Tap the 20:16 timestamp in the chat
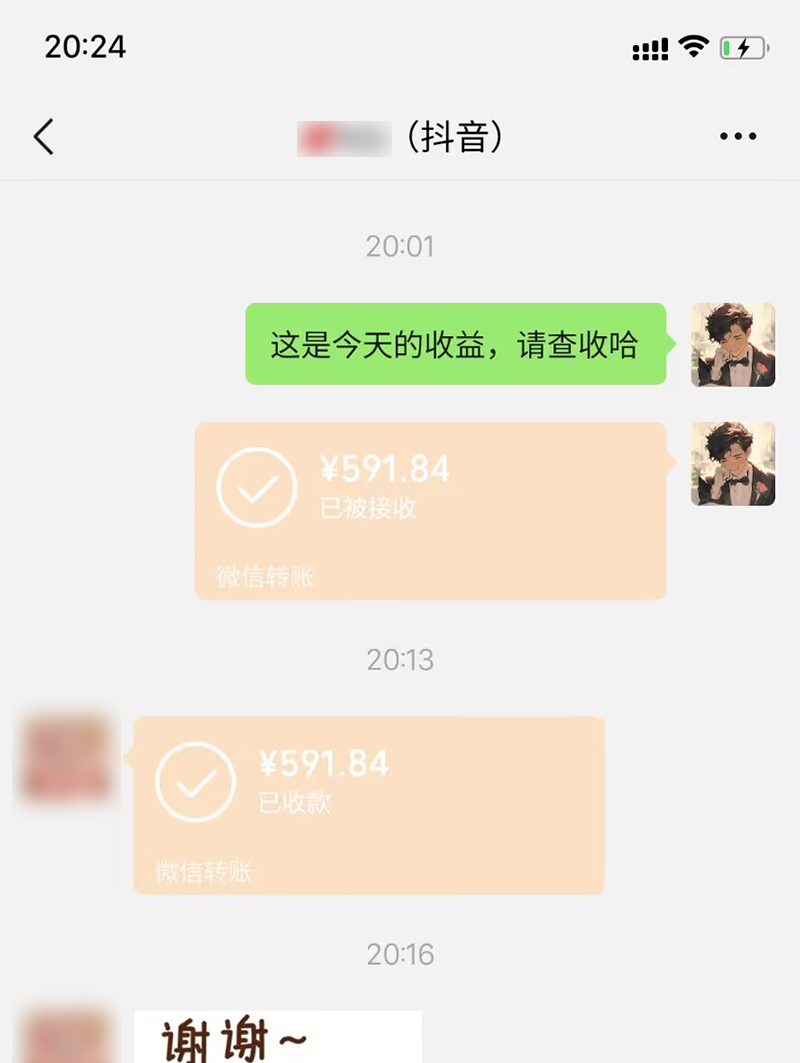Viewport: 800px width, 1063px height. pos(400,955)
